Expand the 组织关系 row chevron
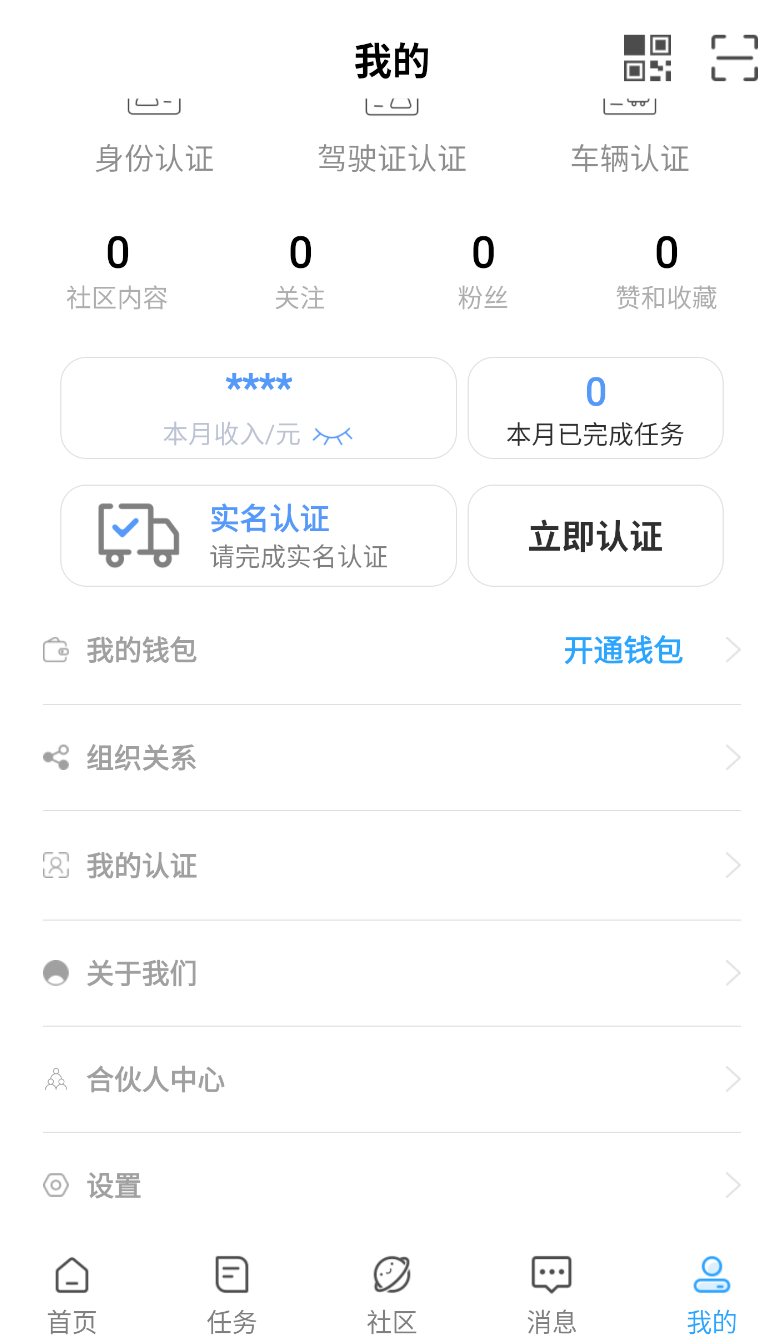The width and height of the screenshot is (784, 1336). click(x=733, y=757)
